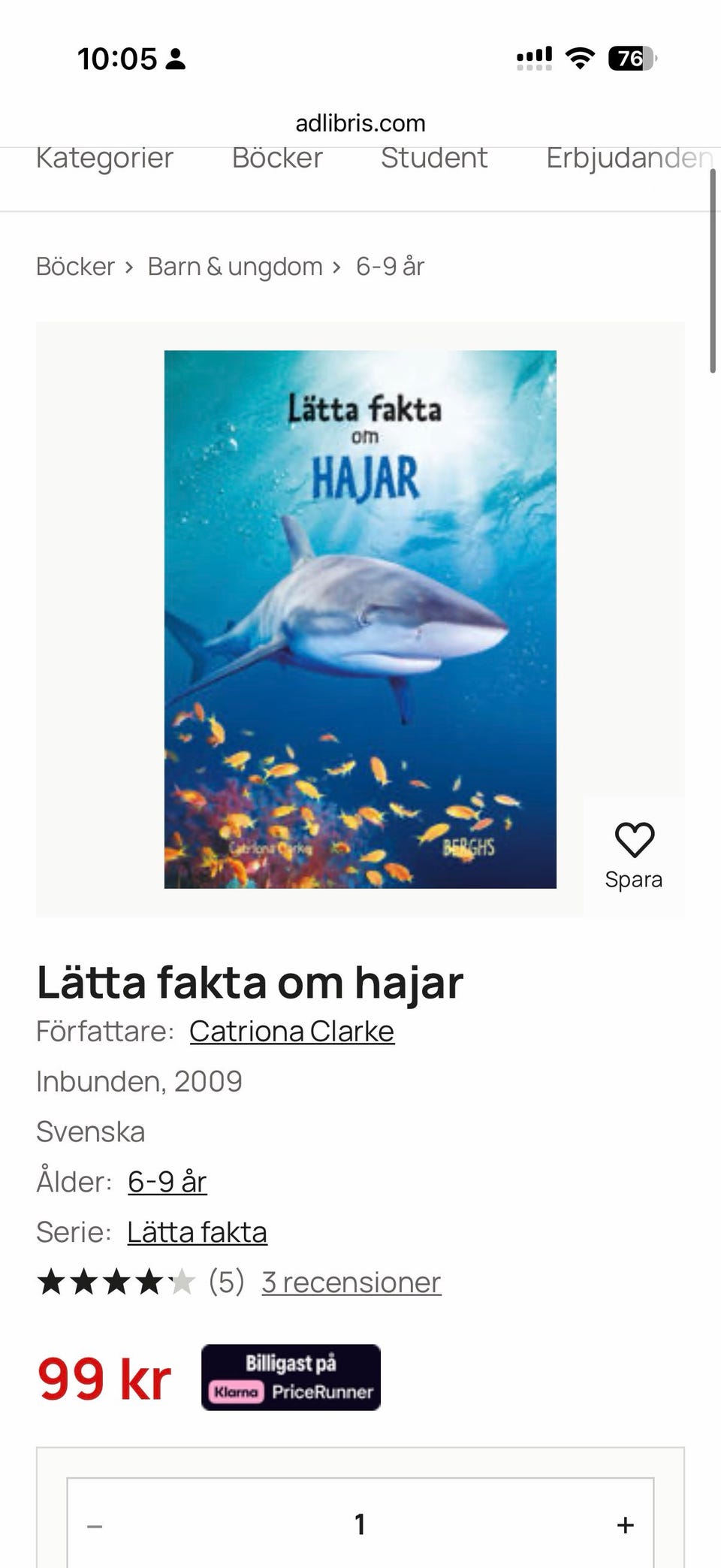Open the Kategorier menu item
The width and height of the screenshot is (721, 1568).
104,159
